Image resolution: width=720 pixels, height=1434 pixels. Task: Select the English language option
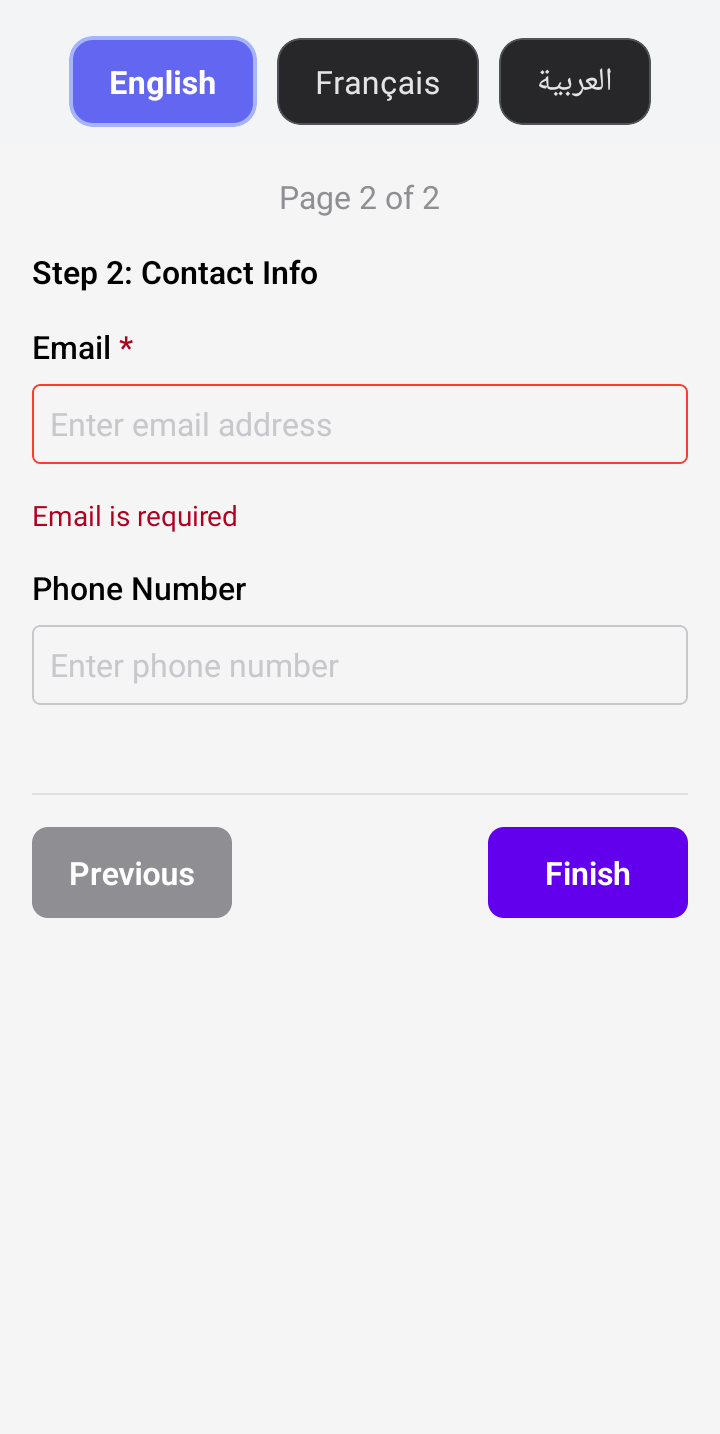[163, 82]
